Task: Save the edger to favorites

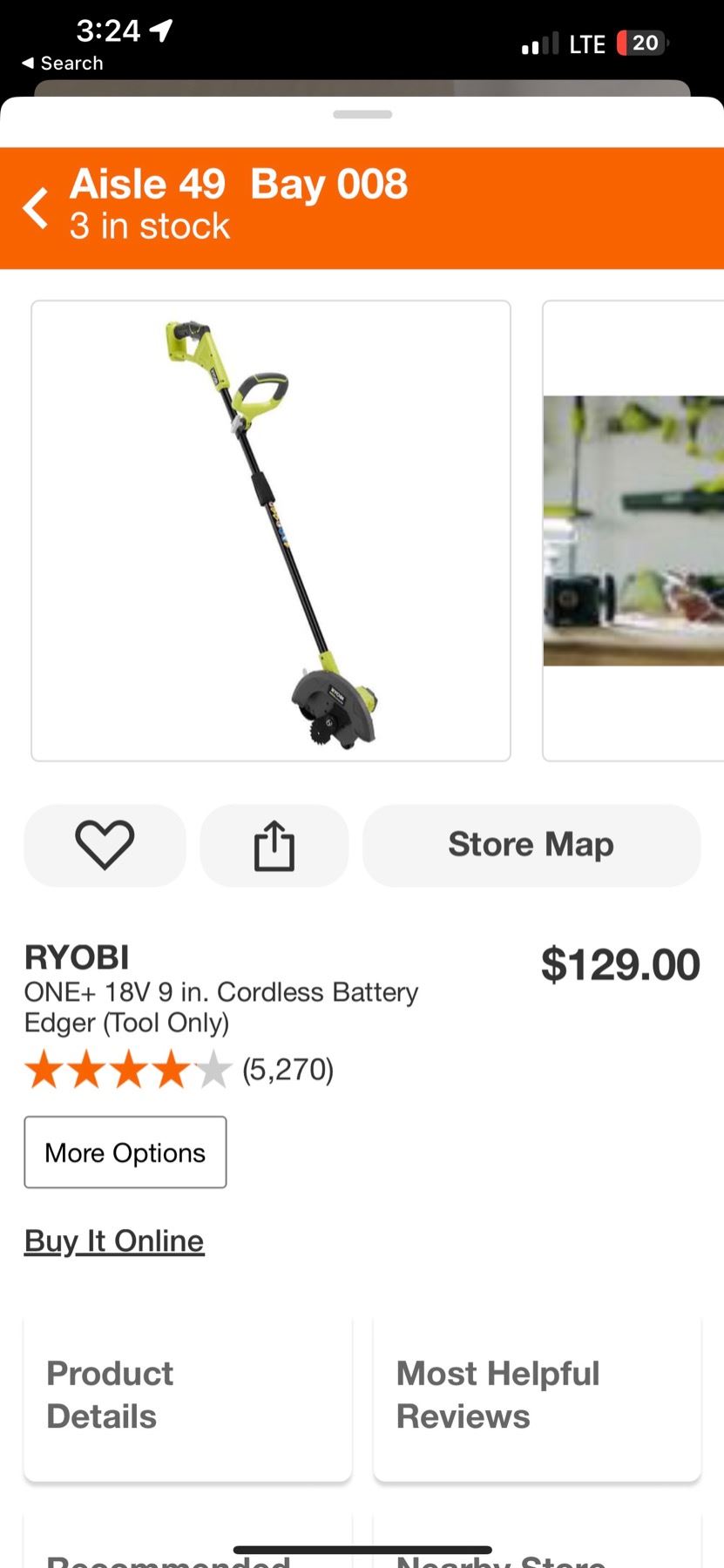Action: (x=105, y=845)
